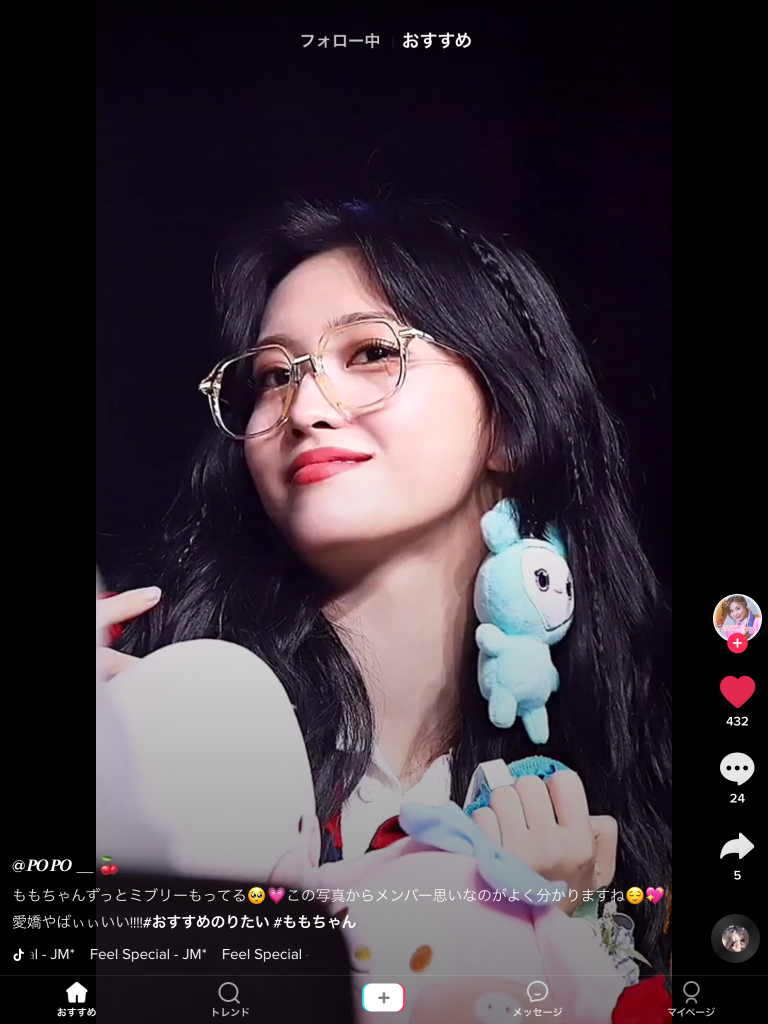Image resolution: width=768 pixels, height=1024 pixels.
Task: Open the spinning sound disc
Action: pos(735,938)
